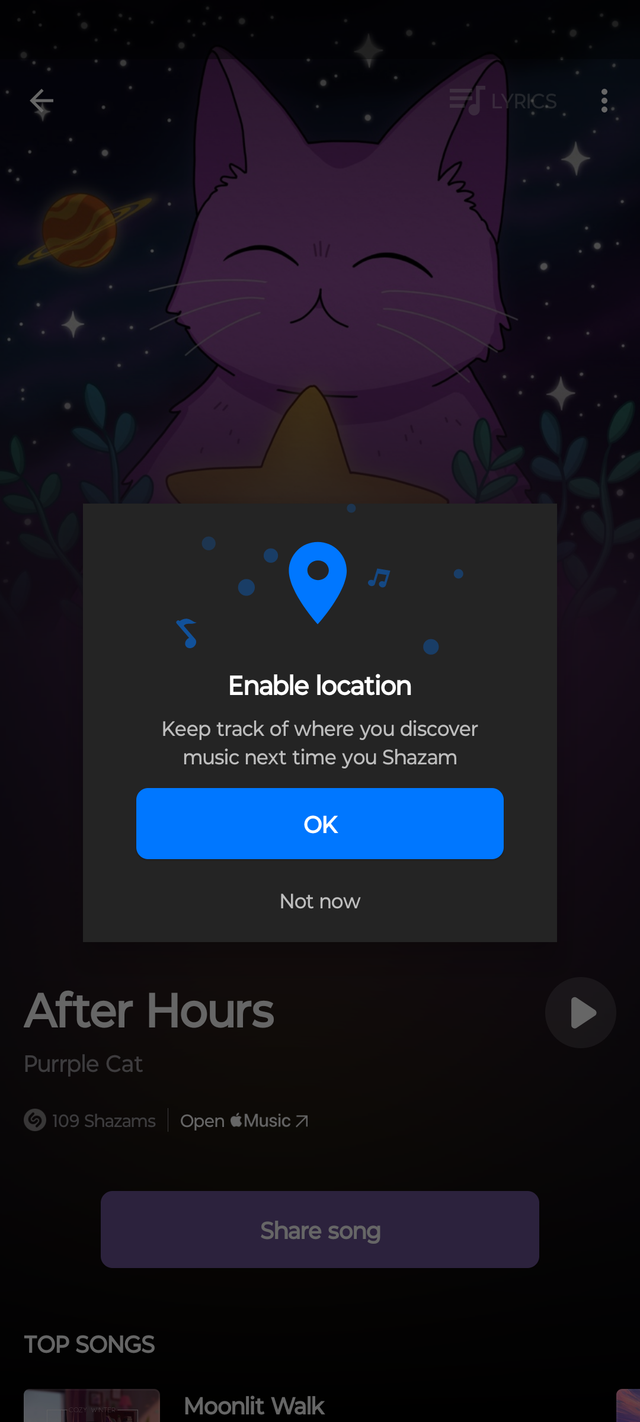
Task: Confirm enabling location with OK
Action: [x=320, y=823]
